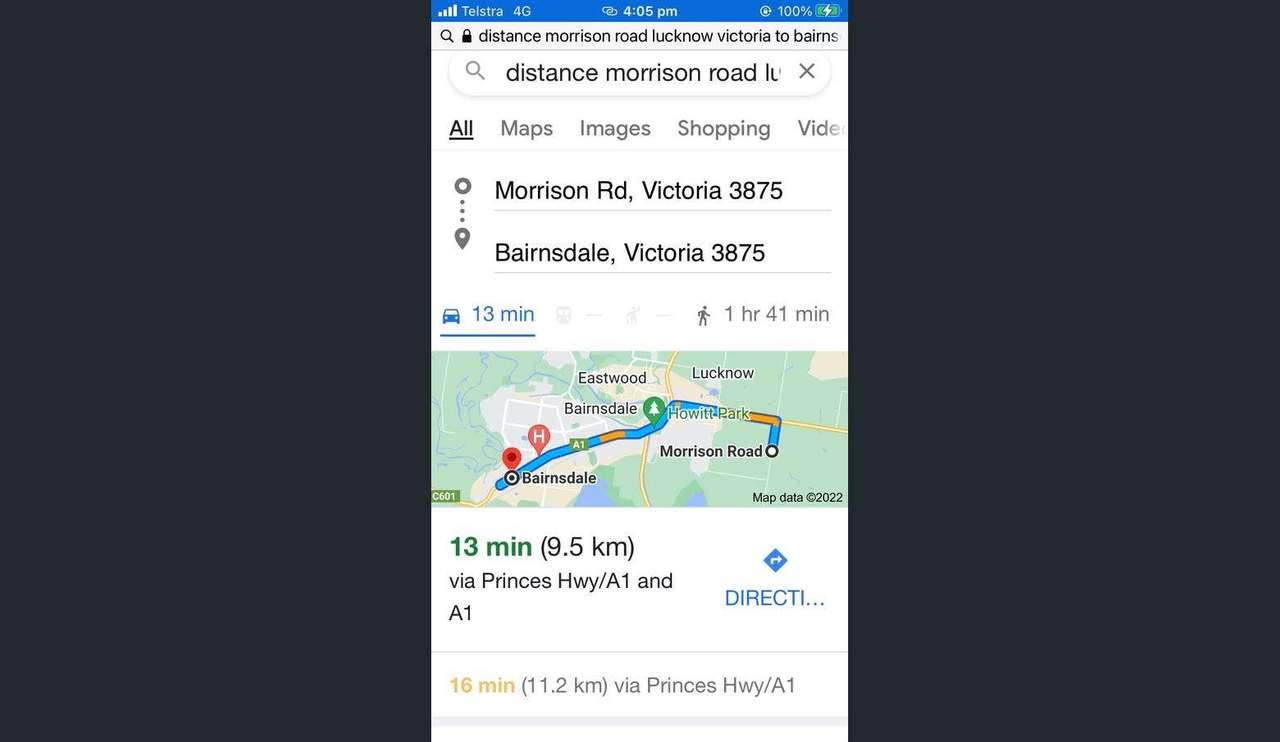This screenshot has width=1280, height=742.
Task: Switch to the Images tab
Action: point(615,128)
